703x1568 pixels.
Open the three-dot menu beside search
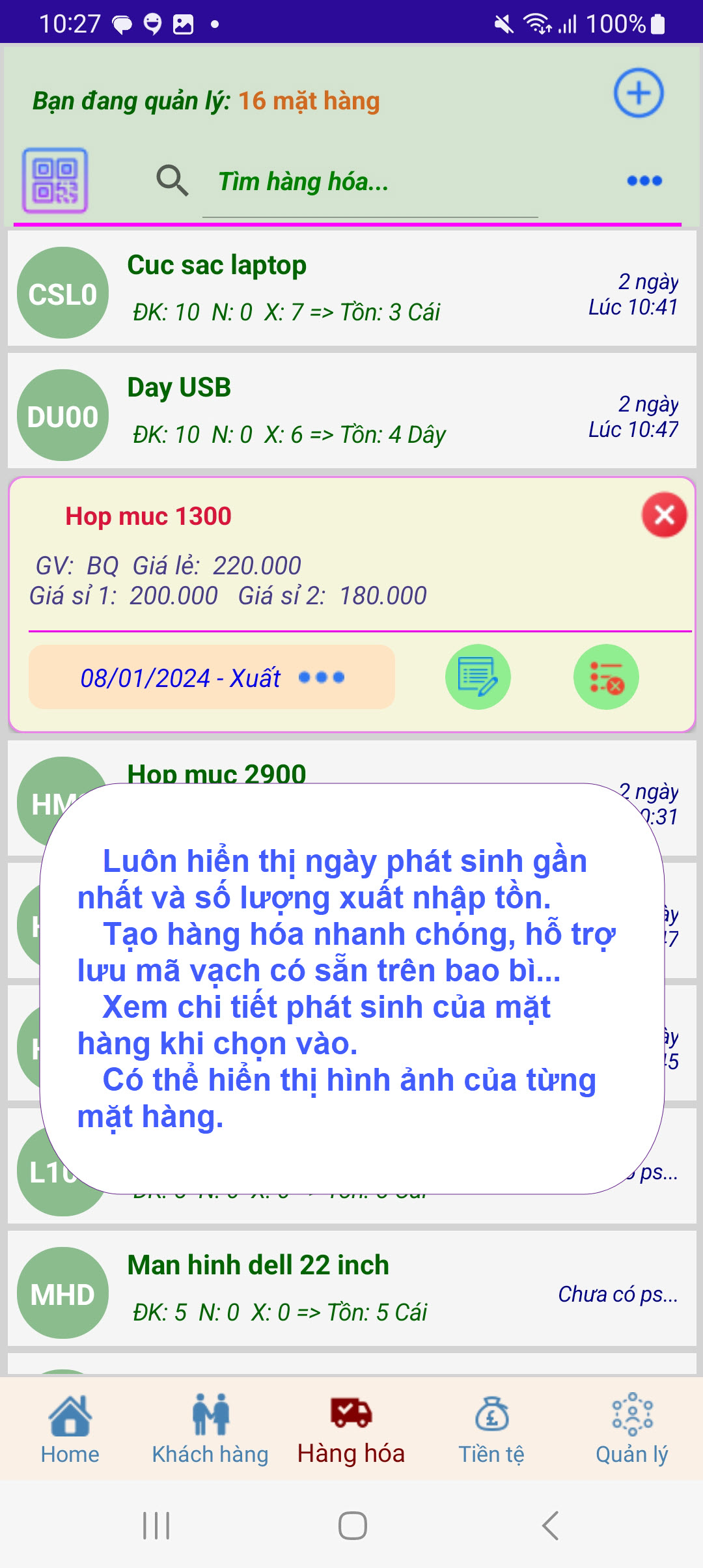[x=644, y=181]
